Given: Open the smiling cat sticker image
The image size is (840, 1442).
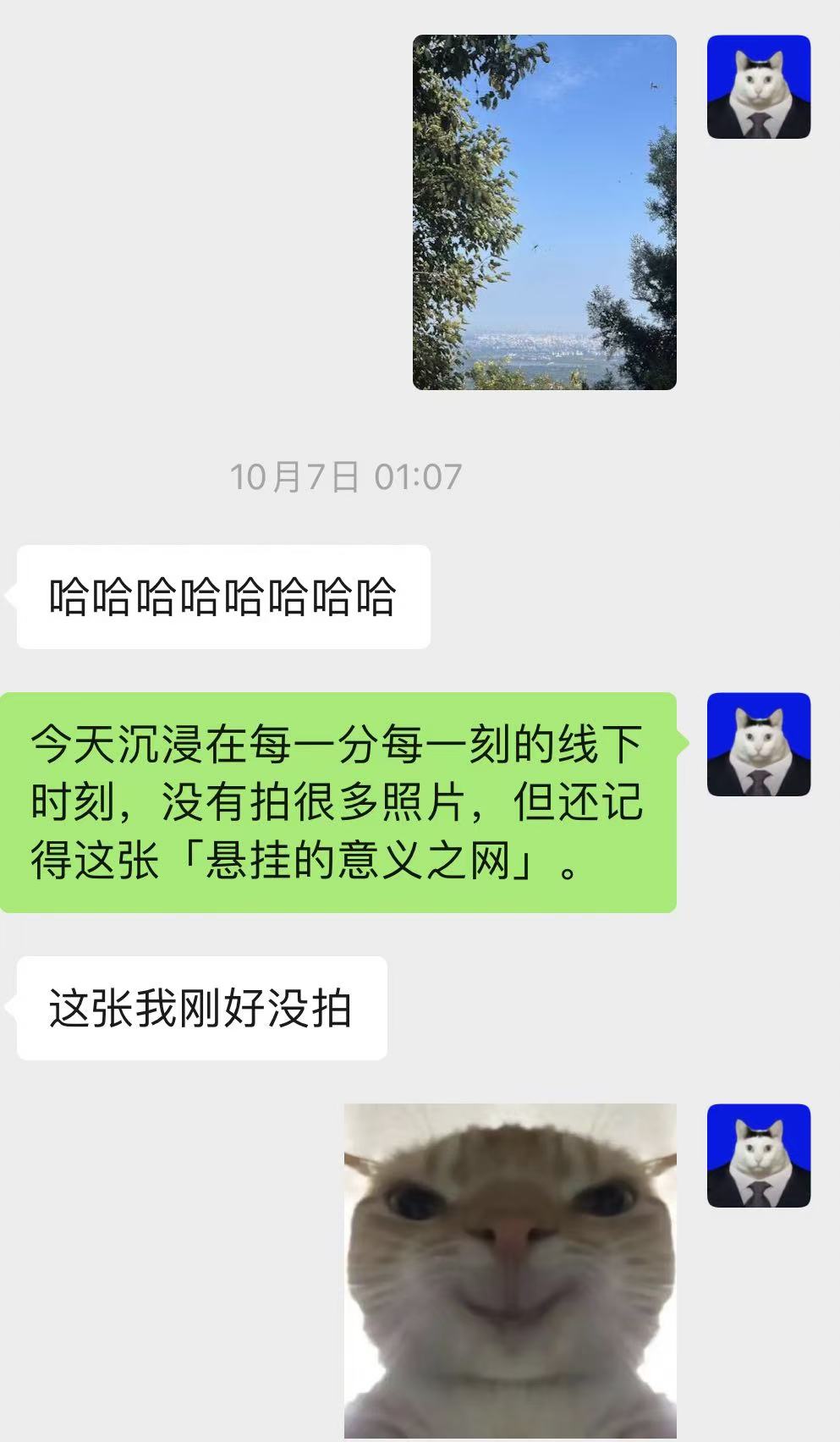Looking at the screenshot, I should [x=510, y=1269].
